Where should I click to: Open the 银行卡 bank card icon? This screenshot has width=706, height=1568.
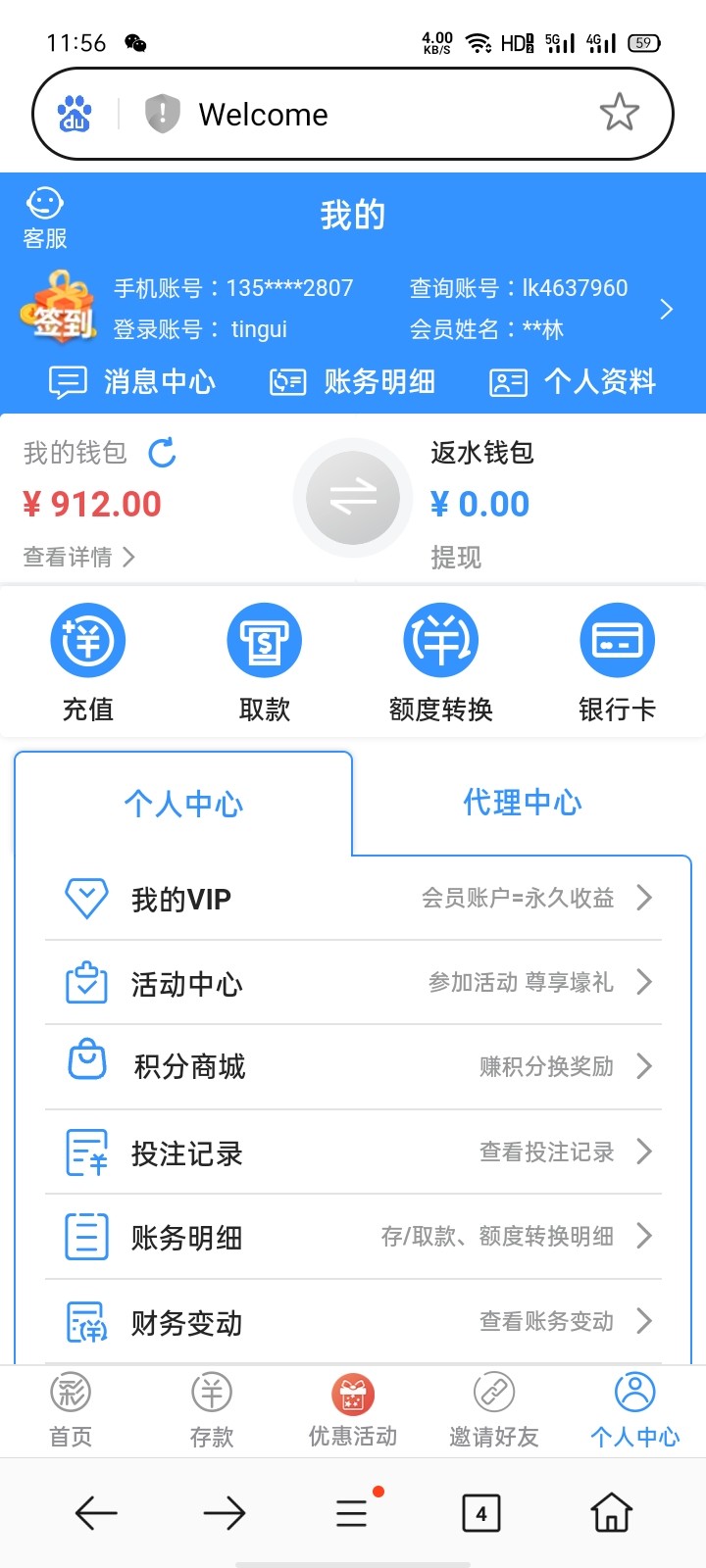point(617,639)
